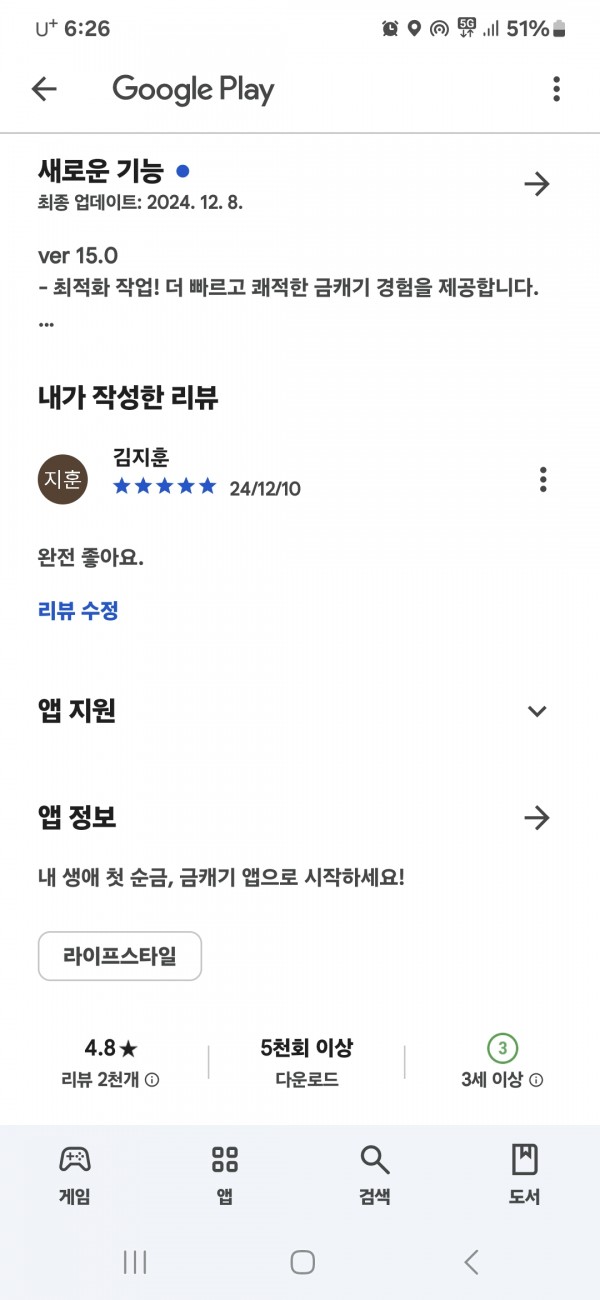This screenshot has height=1300, width=600.
Task: Tap the 리뷰 수정 link
Action: tap(78, 610)
